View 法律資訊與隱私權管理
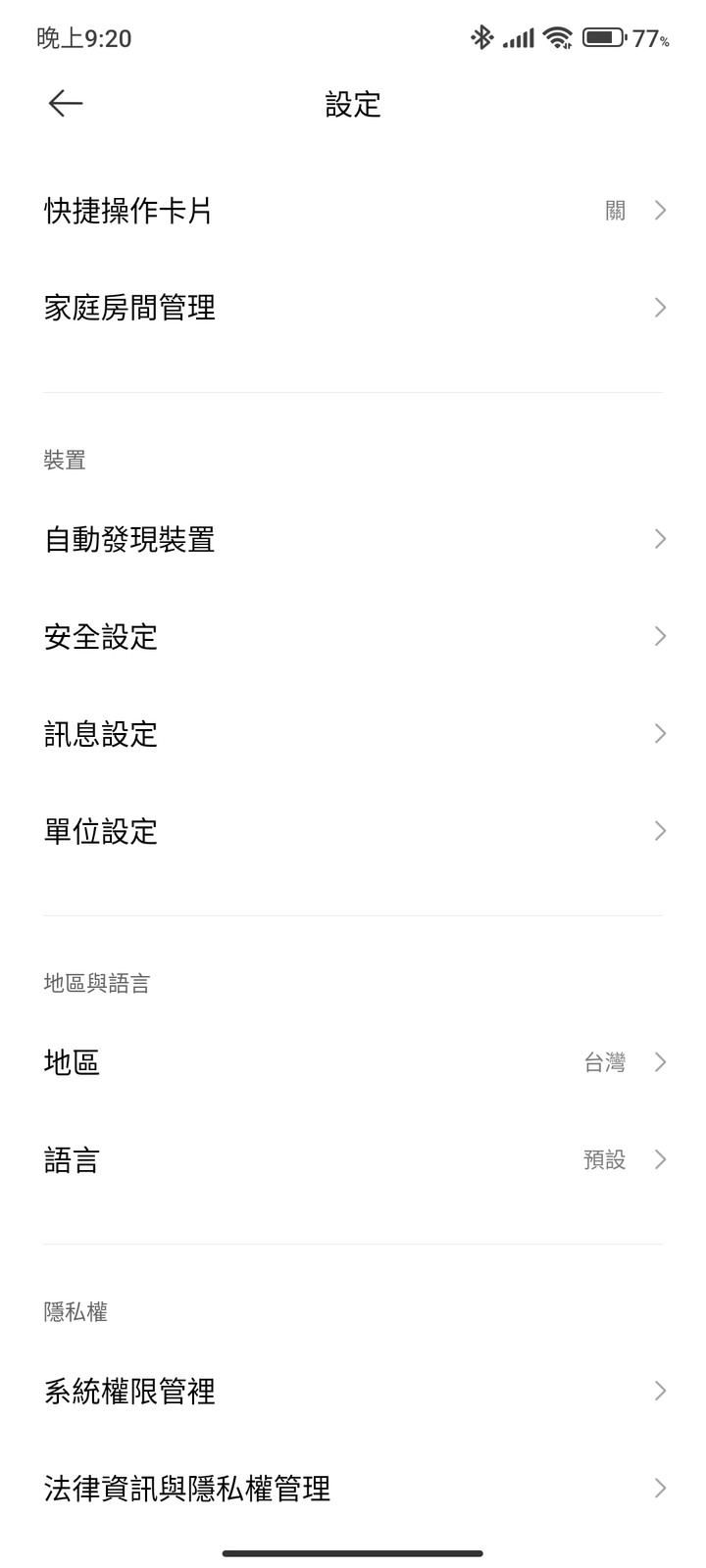706x1568 pixels. pyautogui.click(x=353, y=1489)
